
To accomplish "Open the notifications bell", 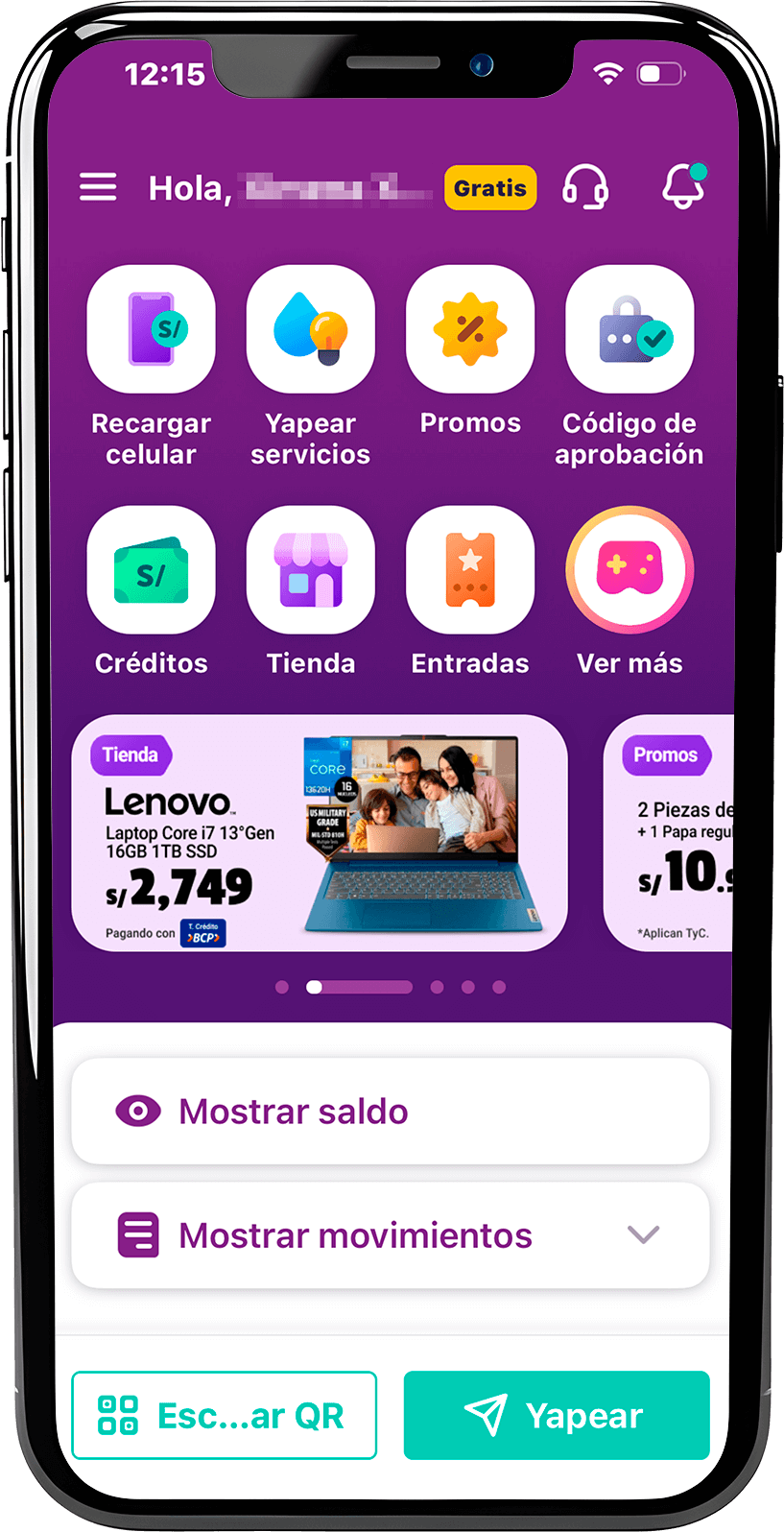I will [x=684, y=185].
